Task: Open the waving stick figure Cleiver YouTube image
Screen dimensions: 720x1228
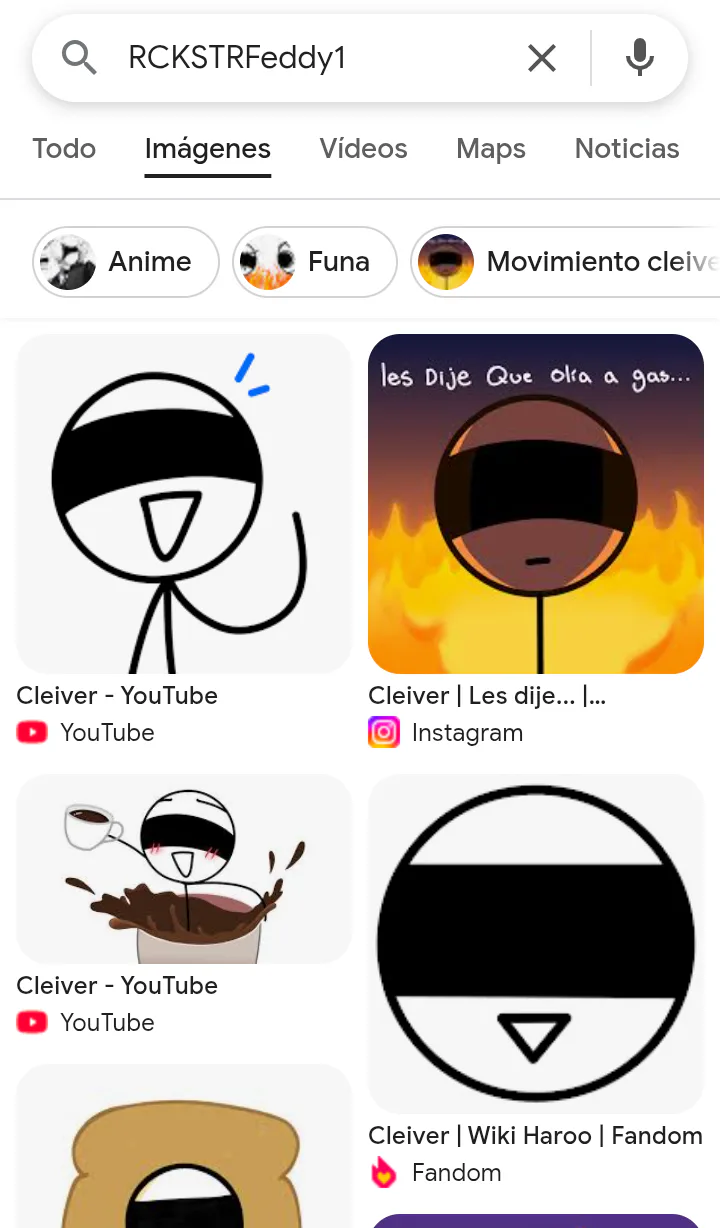Action: [184, 503]
